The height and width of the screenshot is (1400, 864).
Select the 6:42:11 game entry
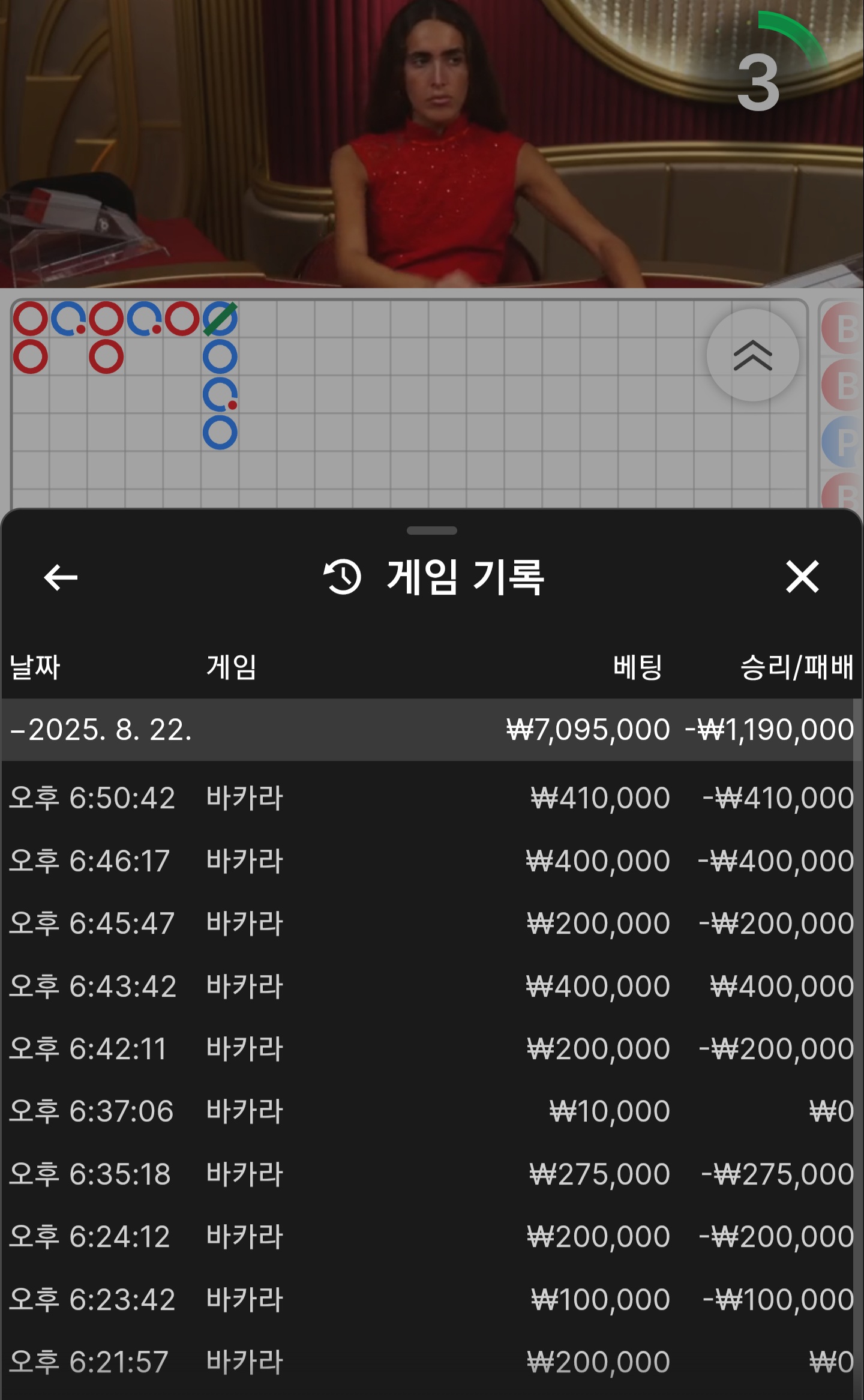(431, 1048)
